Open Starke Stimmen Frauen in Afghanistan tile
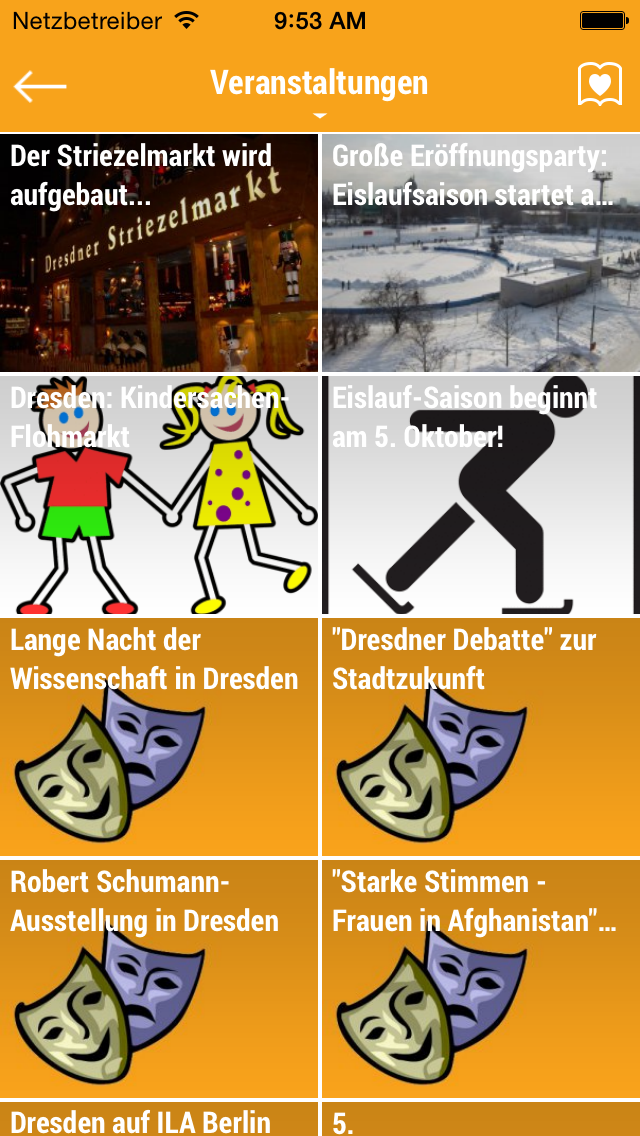The height and width of the screenshot is (1136, 640). [x=481, y=979]
